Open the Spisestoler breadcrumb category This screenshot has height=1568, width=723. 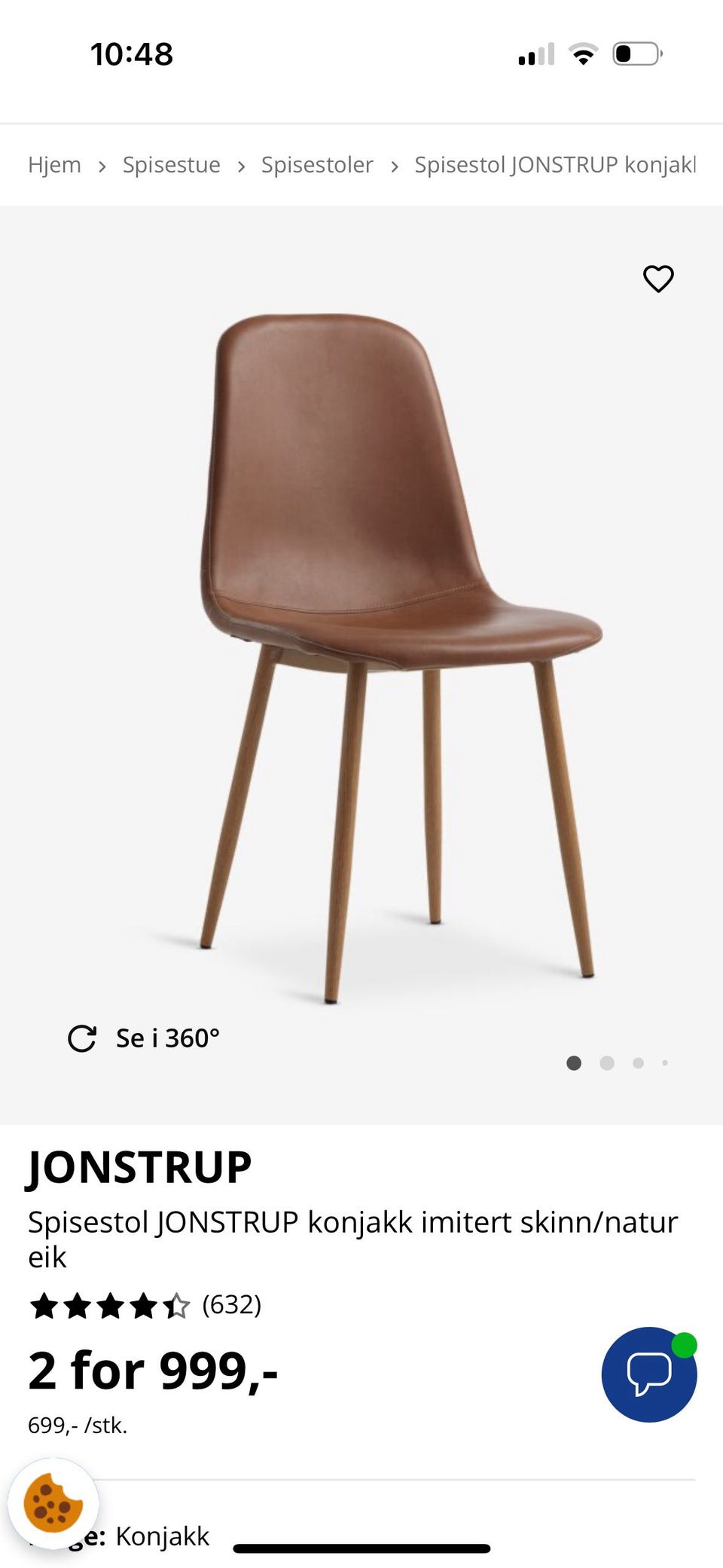pyautogui.click(x=317, y=164)
